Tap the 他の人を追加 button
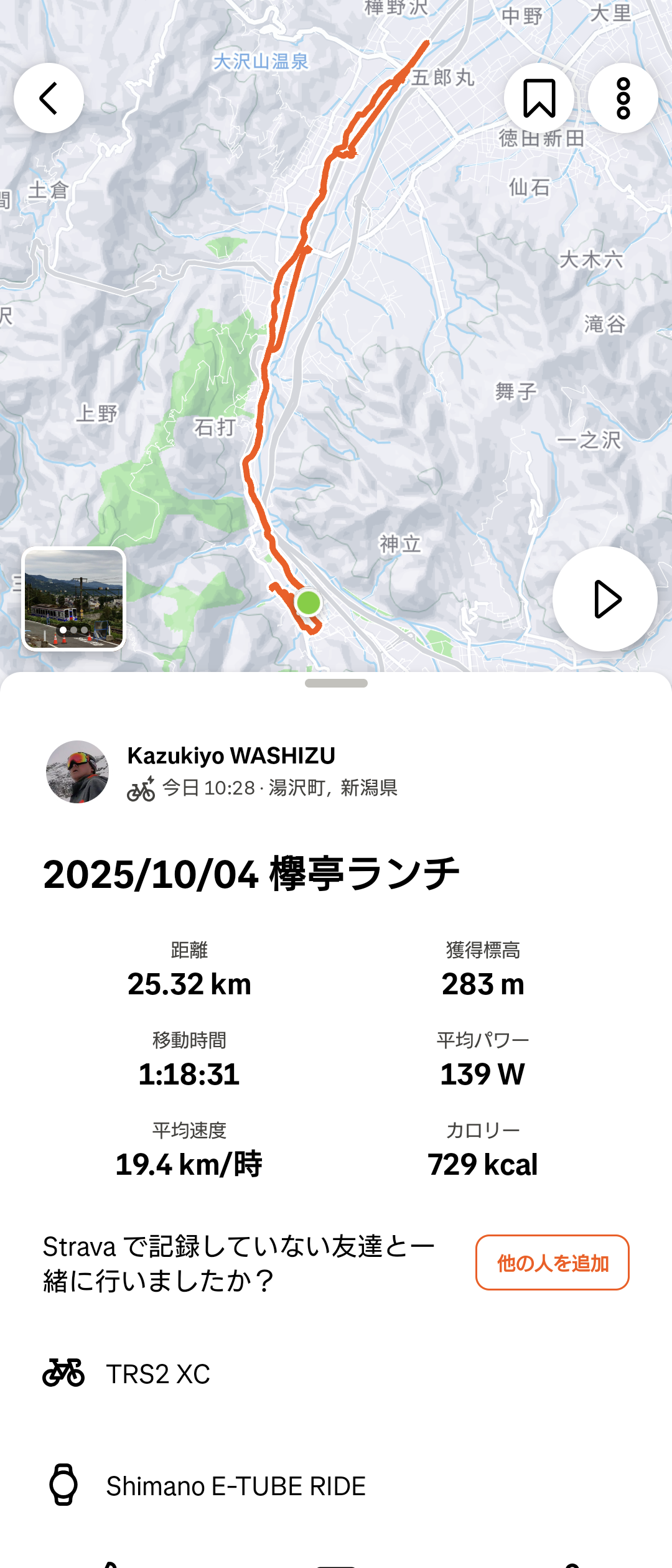 (x=552, y=1262)
